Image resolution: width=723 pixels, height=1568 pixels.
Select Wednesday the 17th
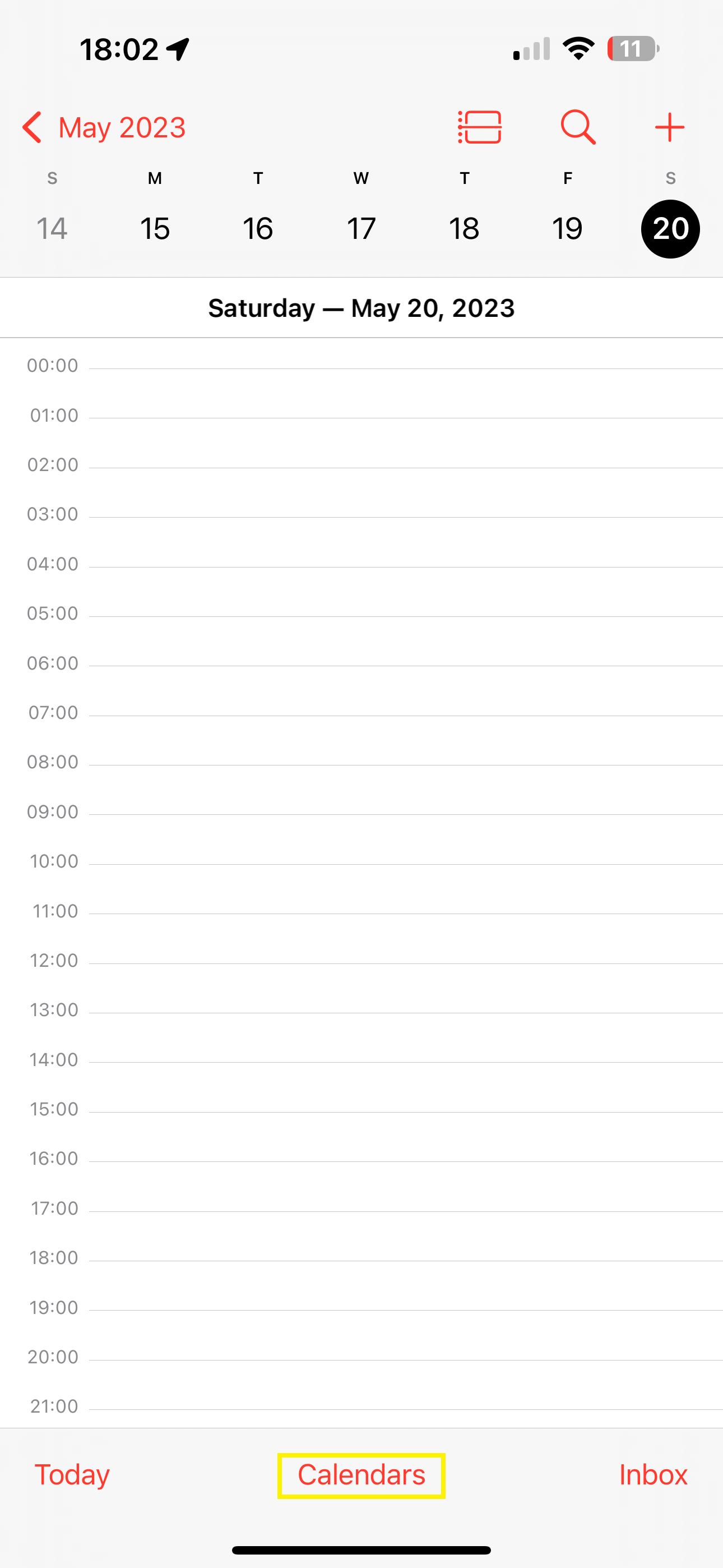[x=361, y=228]
